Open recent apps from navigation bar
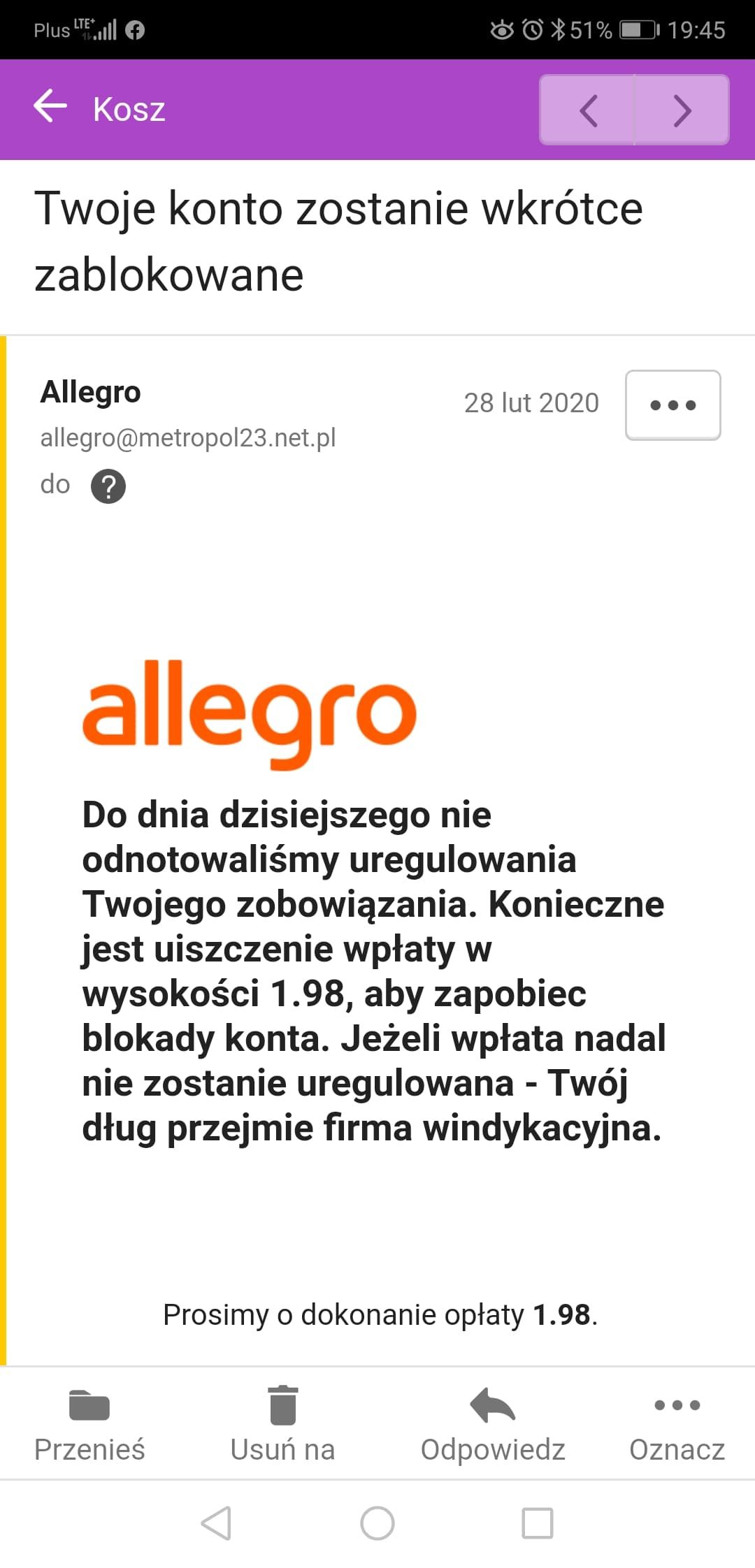 pos(538,1523)
